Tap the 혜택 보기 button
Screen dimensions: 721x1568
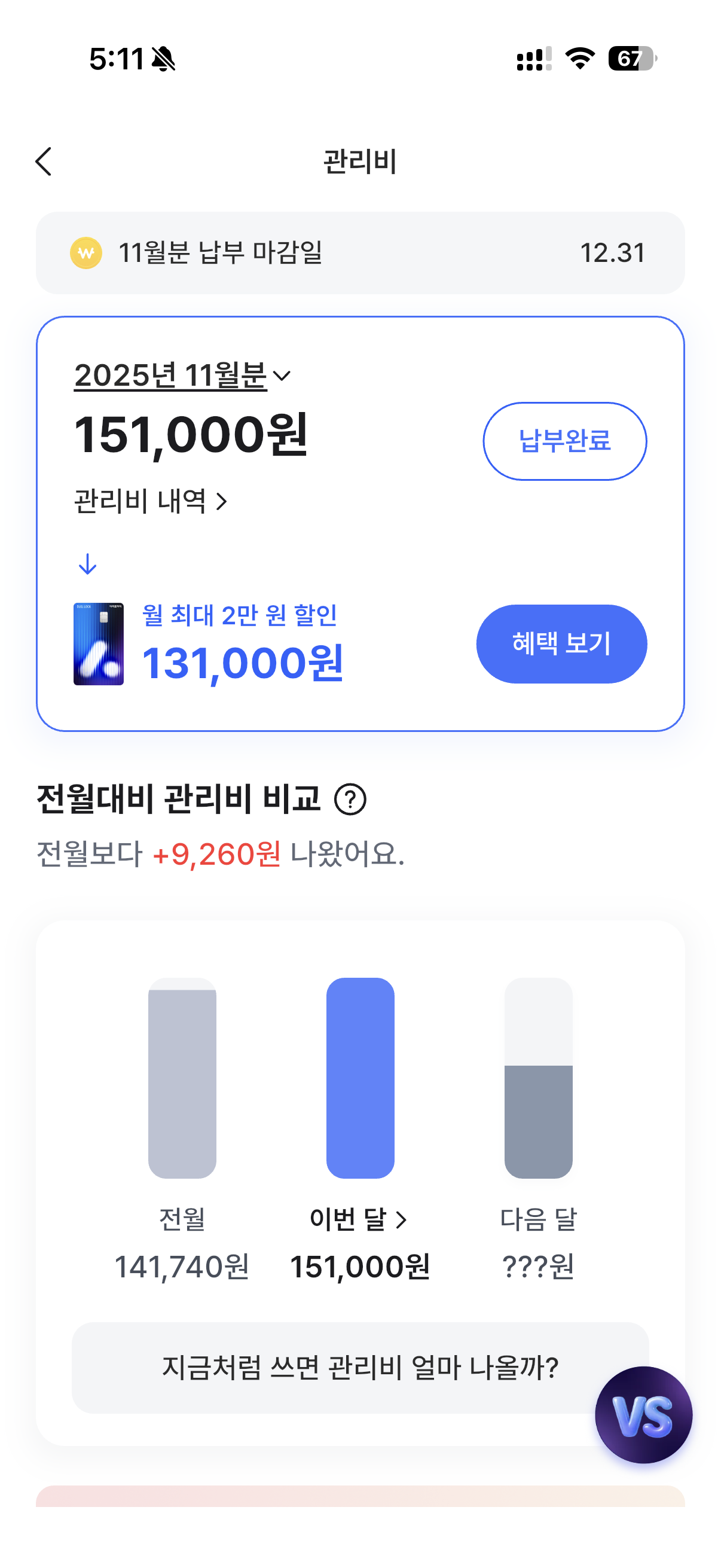[561, 643]
